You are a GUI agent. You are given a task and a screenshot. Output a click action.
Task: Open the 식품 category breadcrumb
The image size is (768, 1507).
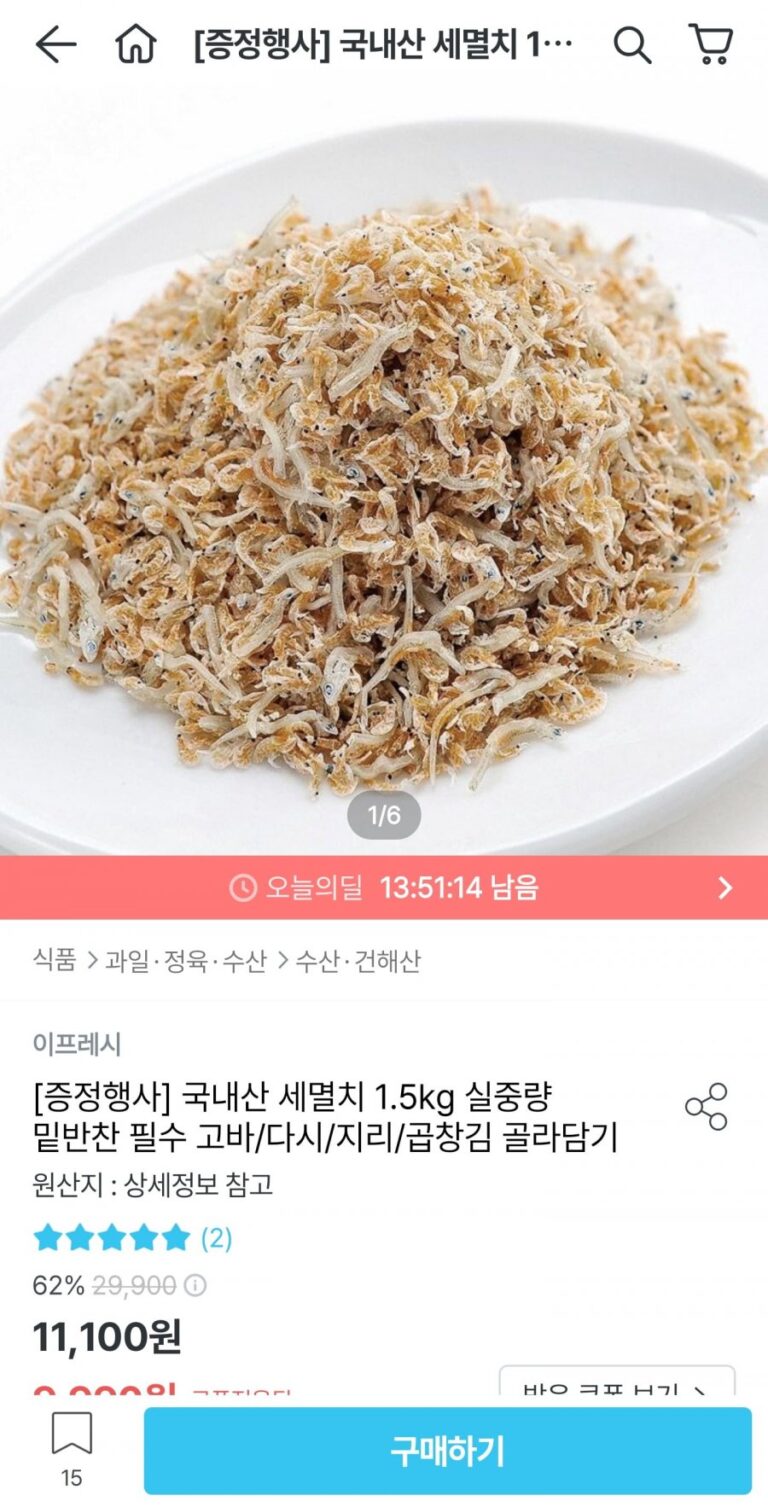pos(55,962)
